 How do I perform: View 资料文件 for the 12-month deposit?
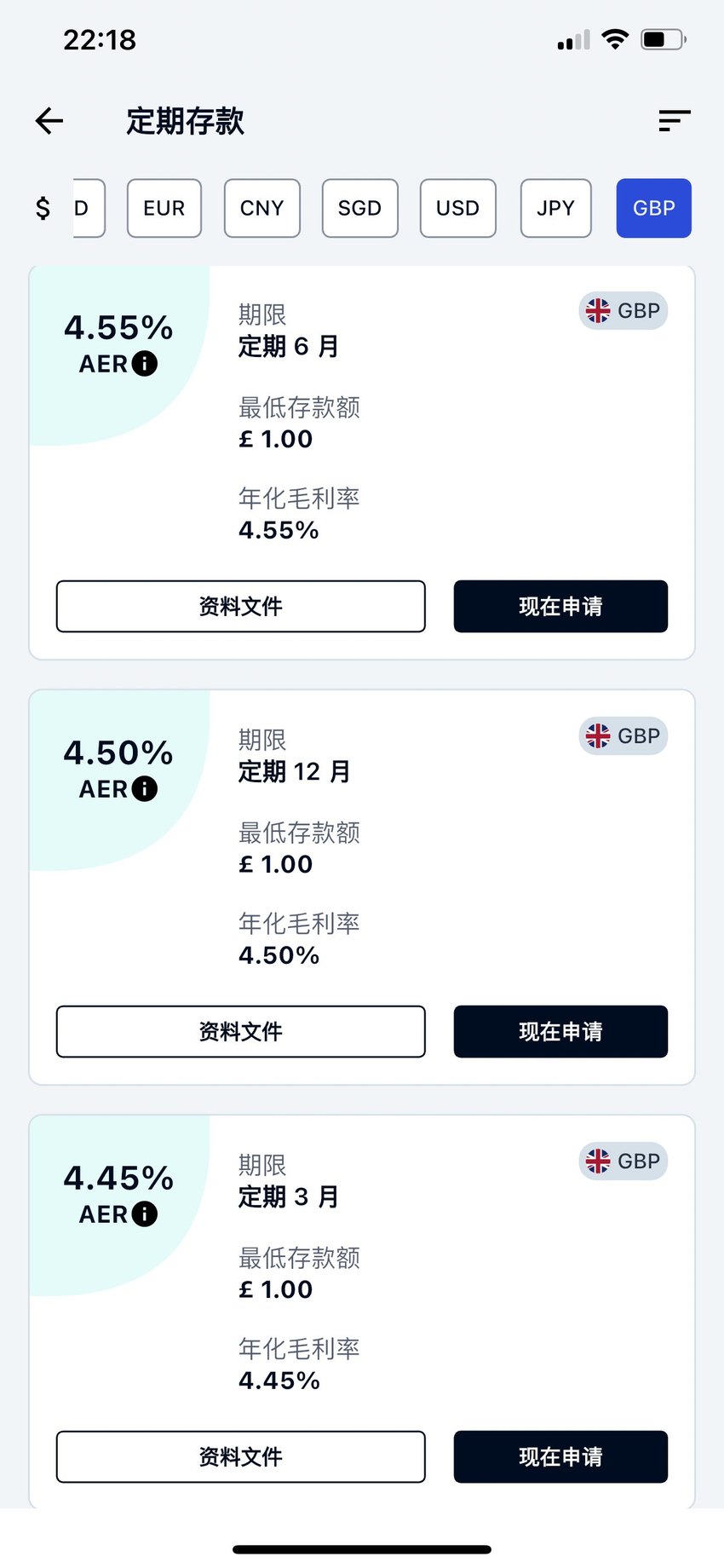[x=241, y=1032]
